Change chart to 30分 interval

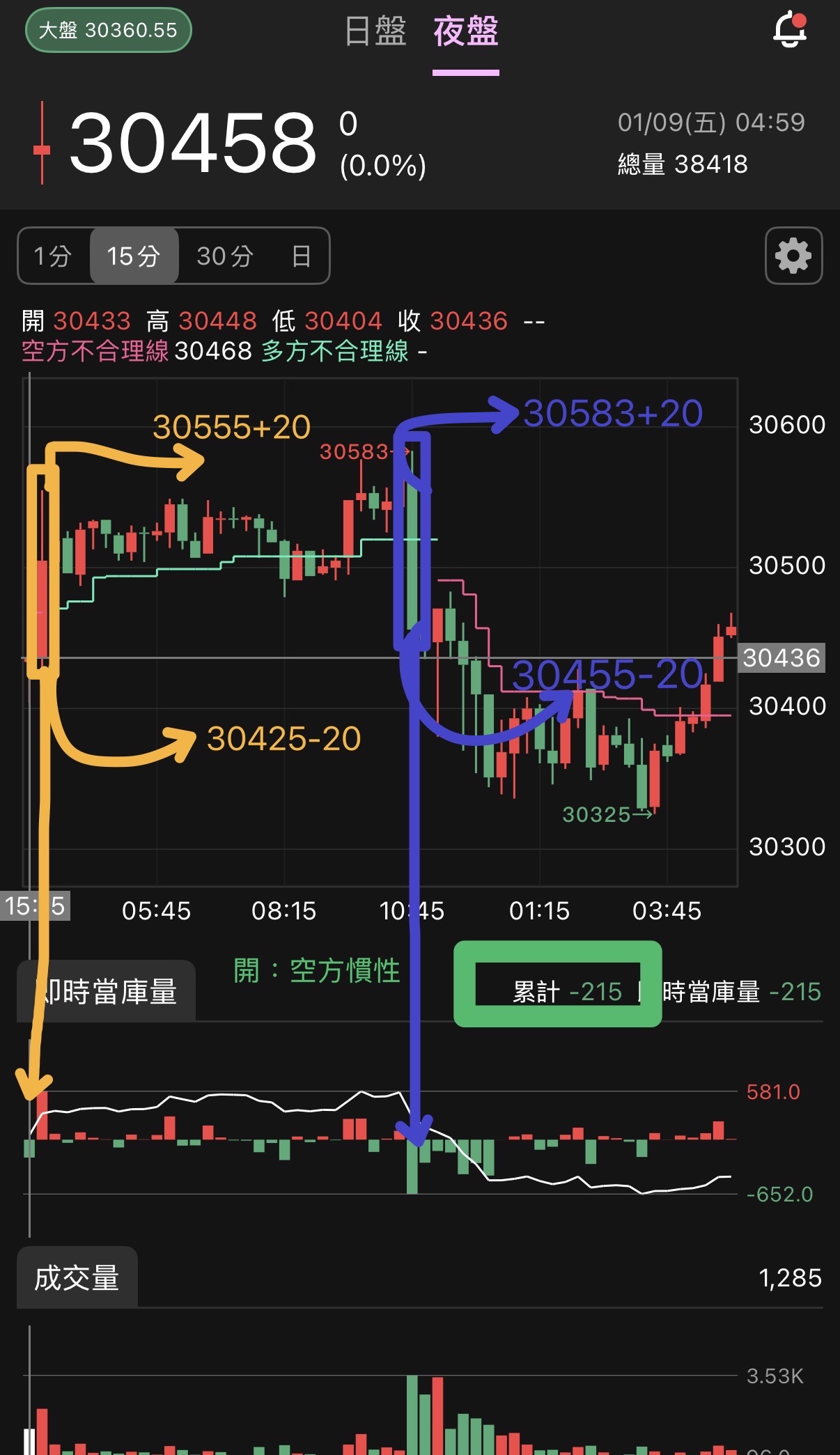coord(224,256)
